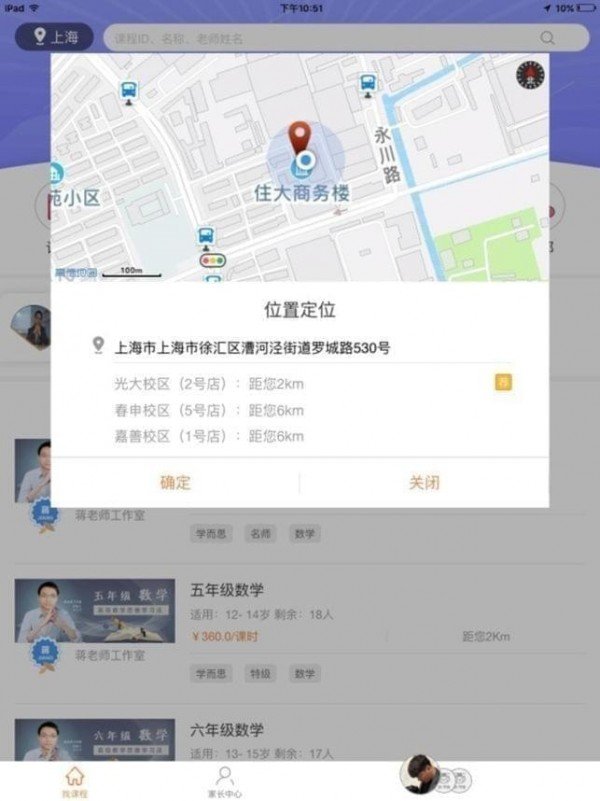This screenshot has height=801, width=600.
Task: Open the 上海 city selector
Action: click(54, 38)
